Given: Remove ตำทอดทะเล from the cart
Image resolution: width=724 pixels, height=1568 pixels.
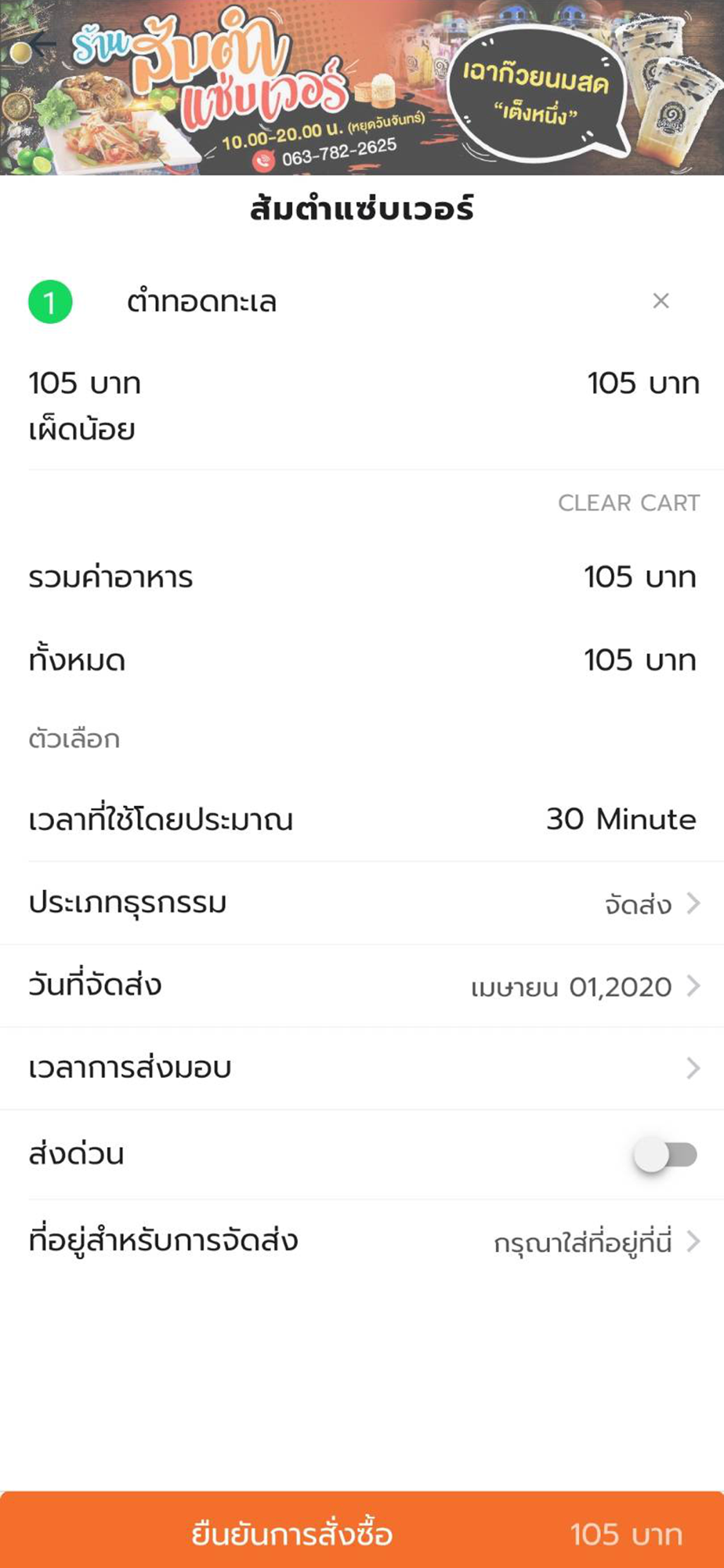Looking at the screenshot, I should pos(661,301).
